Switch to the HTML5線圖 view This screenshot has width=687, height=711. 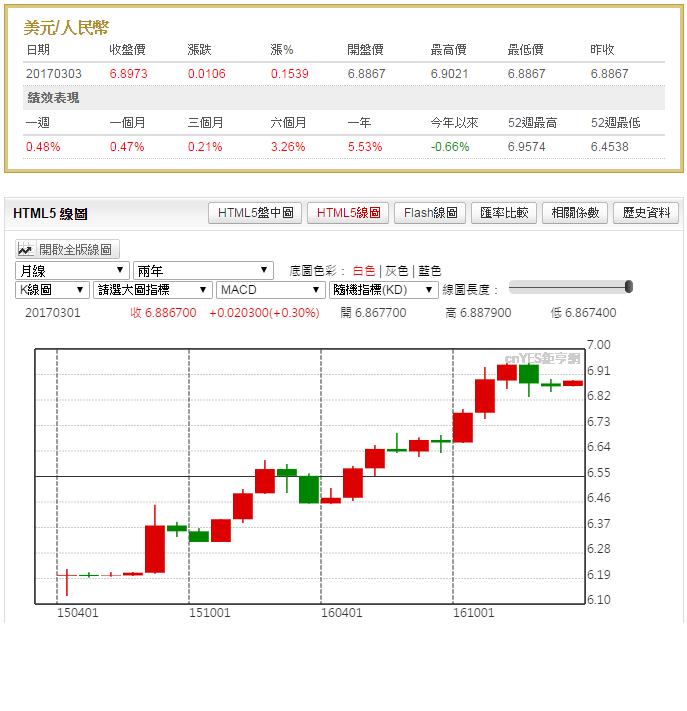click(x=348, y=213)
